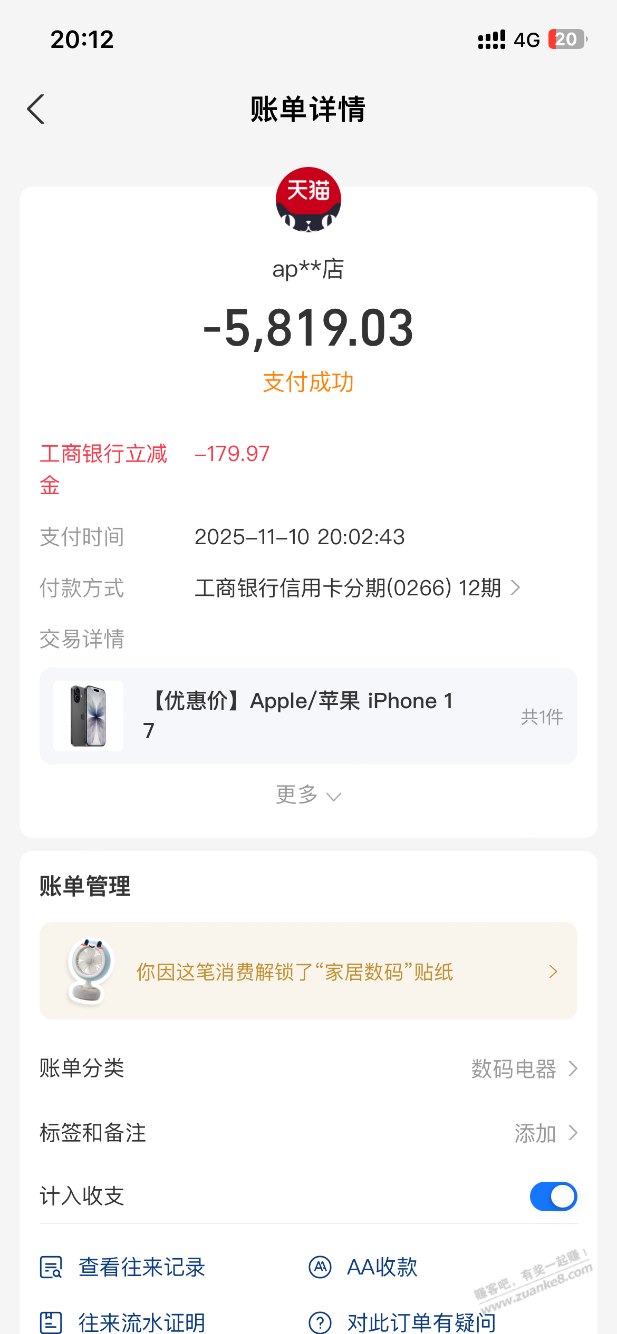Go back from the bill details page
This screenshot has height=1334, width=617.
pyautogui.click(x=36, y=109)
